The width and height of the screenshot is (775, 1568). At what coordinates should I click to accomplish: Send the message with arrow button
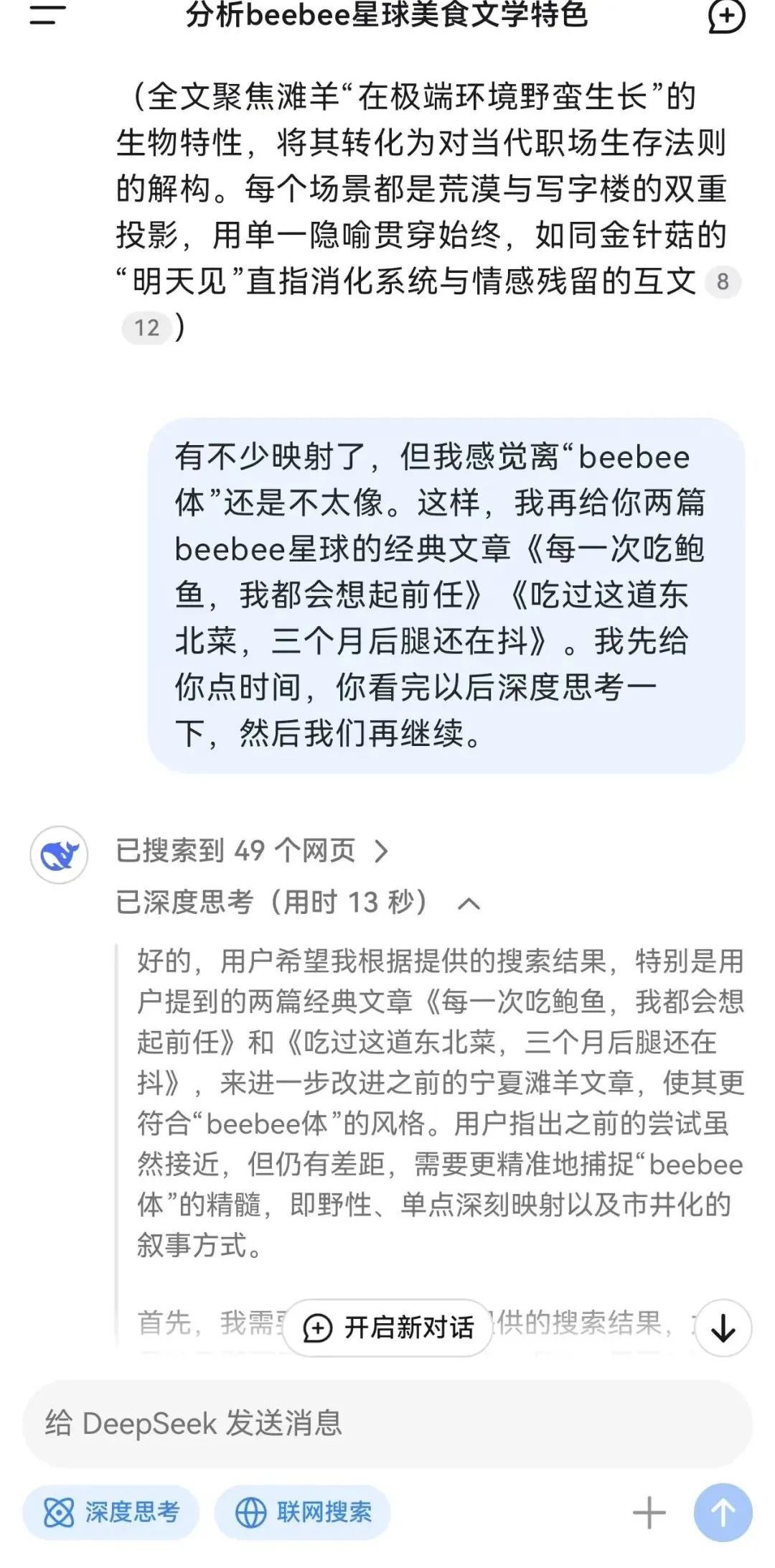(x=723, y=1513)
